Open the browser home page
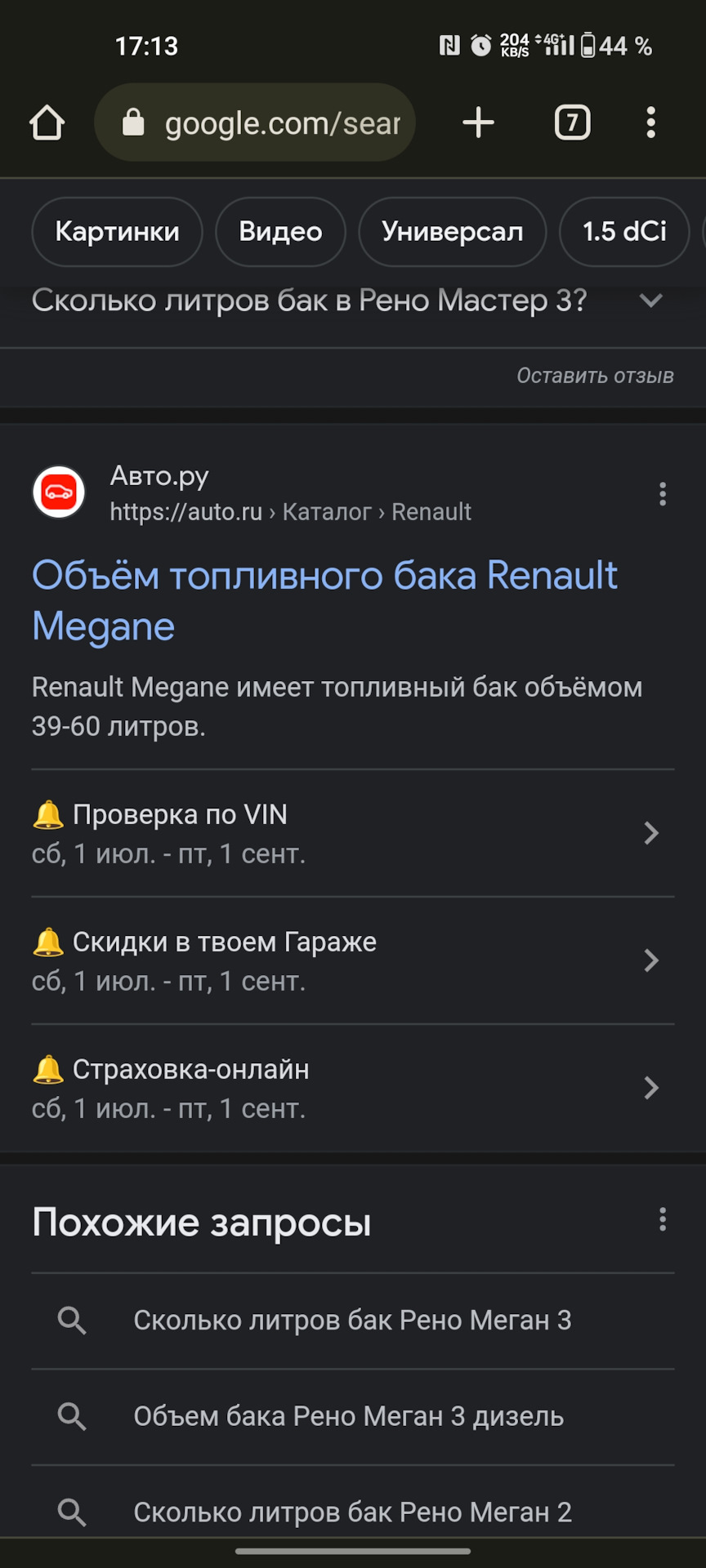The height and width of the screenshot is (1568, 706). tap(47, 123)
